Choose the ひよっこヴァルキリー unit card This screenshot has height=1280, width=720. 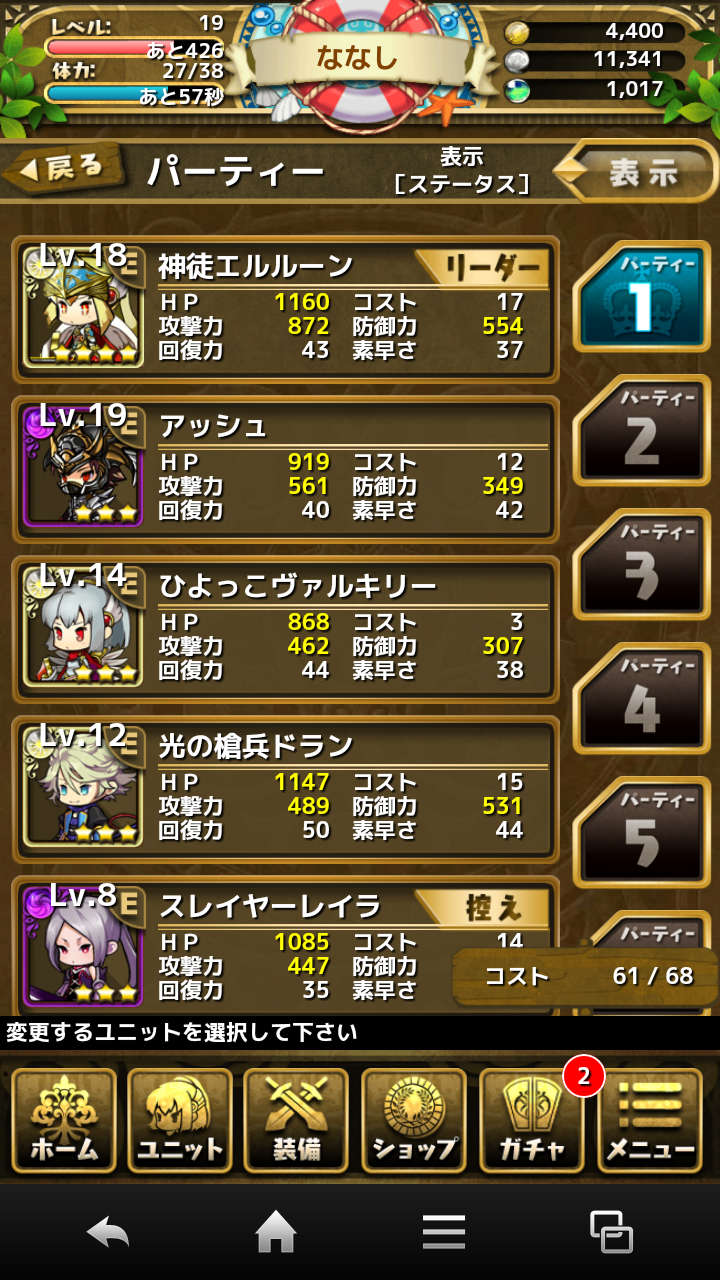[x=286, y=629]
